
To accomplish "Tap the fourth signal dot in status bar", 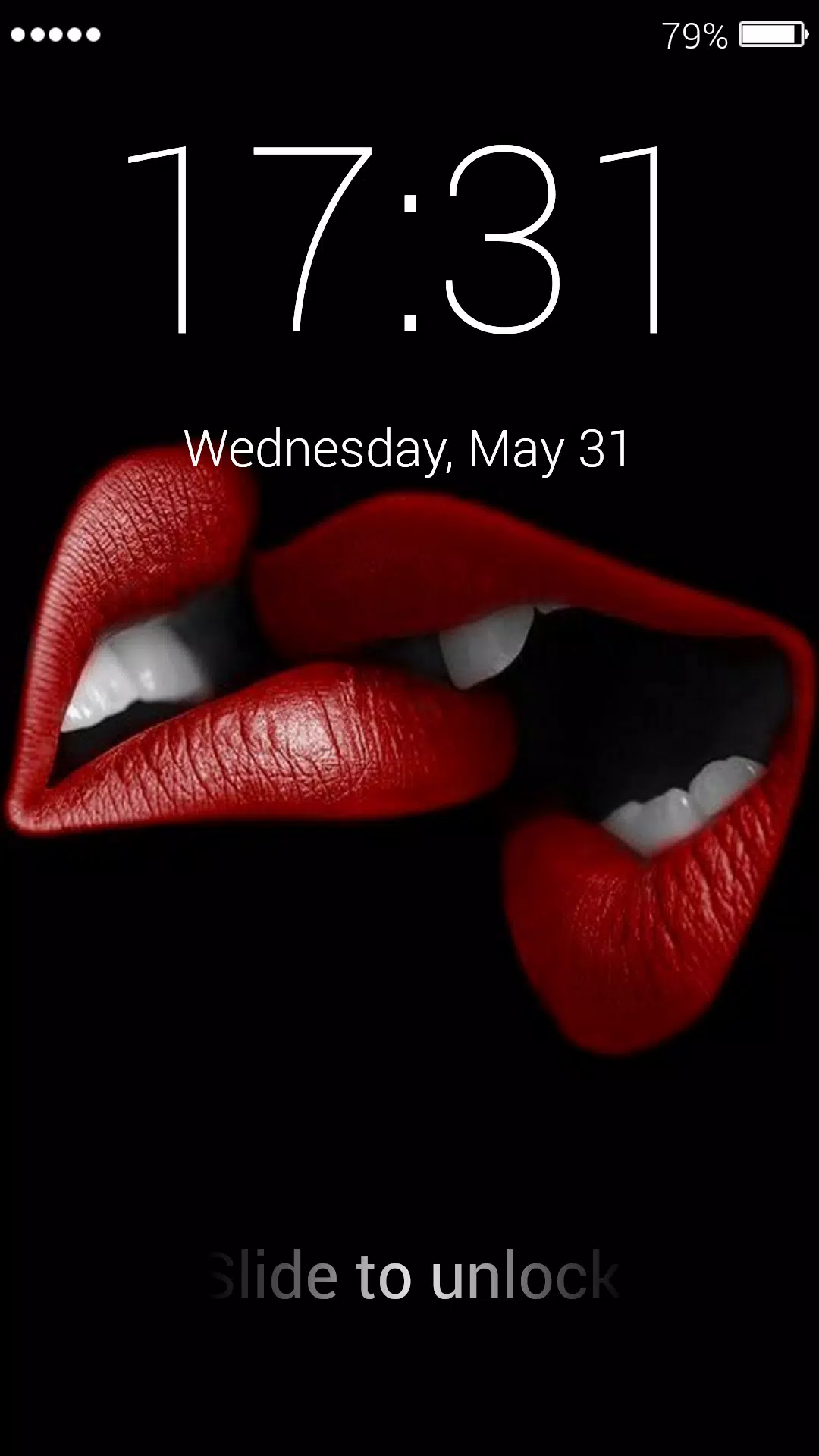I will tap(76, 33).
